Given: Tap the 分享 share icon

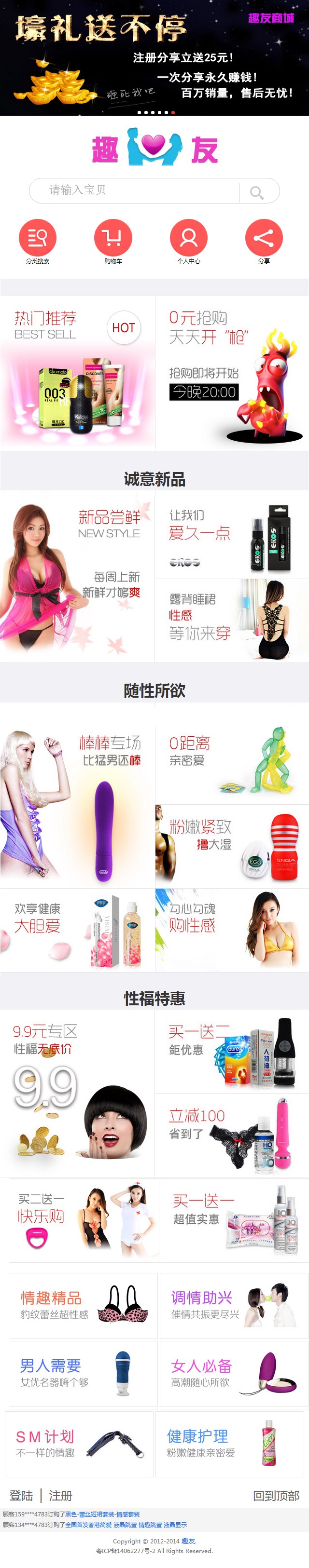Looking at the screenshot, I should (263, 238).
